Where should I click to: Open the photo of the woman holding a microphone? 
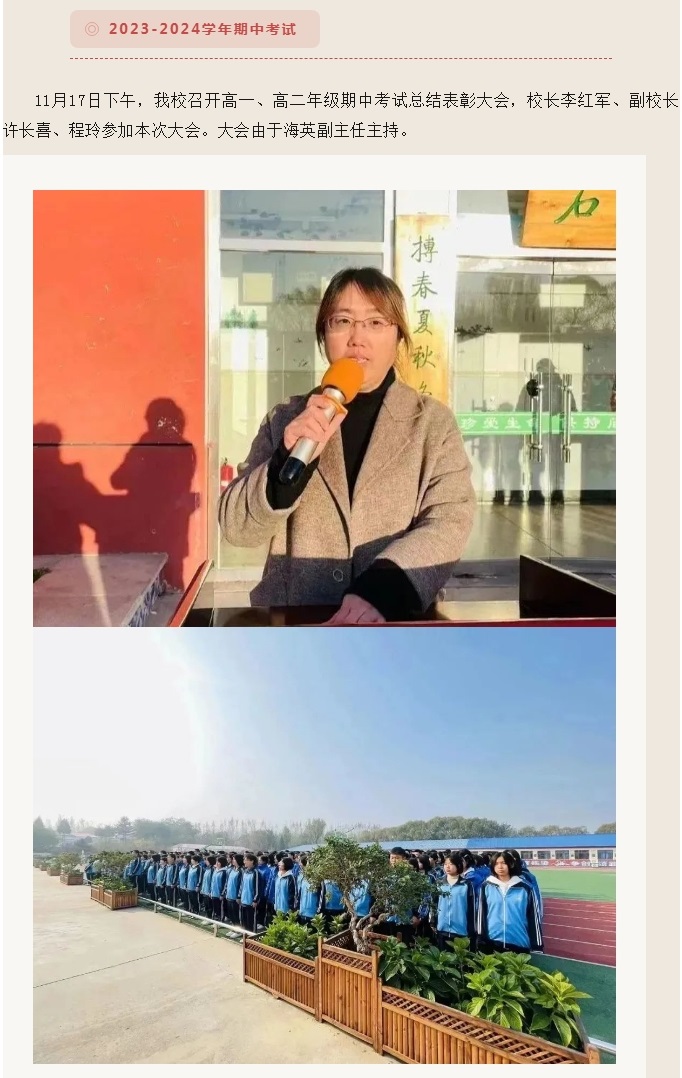[x=324, y=408]
